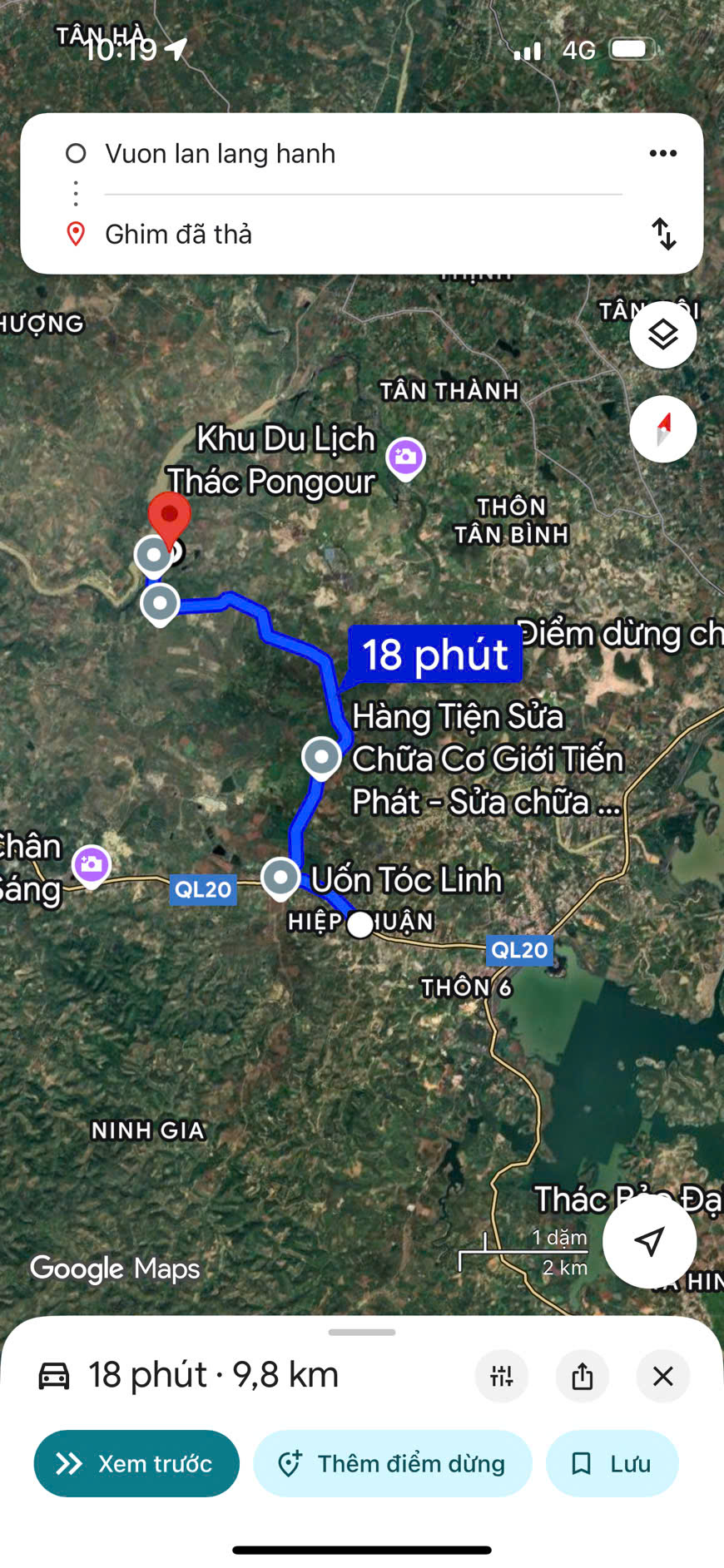Viewport: 724px width, 1568px height.
Task: Tap the compass to reset orientation
Action: (x=662, y=429)
